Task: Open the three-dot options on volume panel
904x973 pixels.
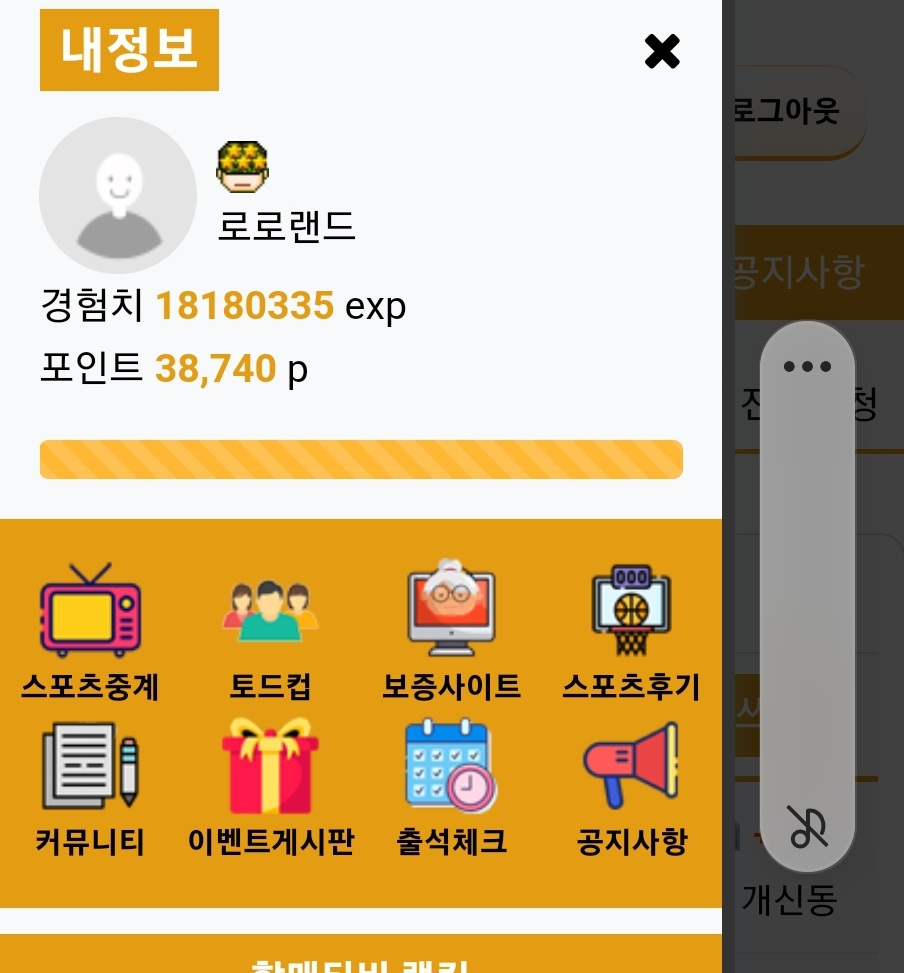Action: click(x=808, y=366)
